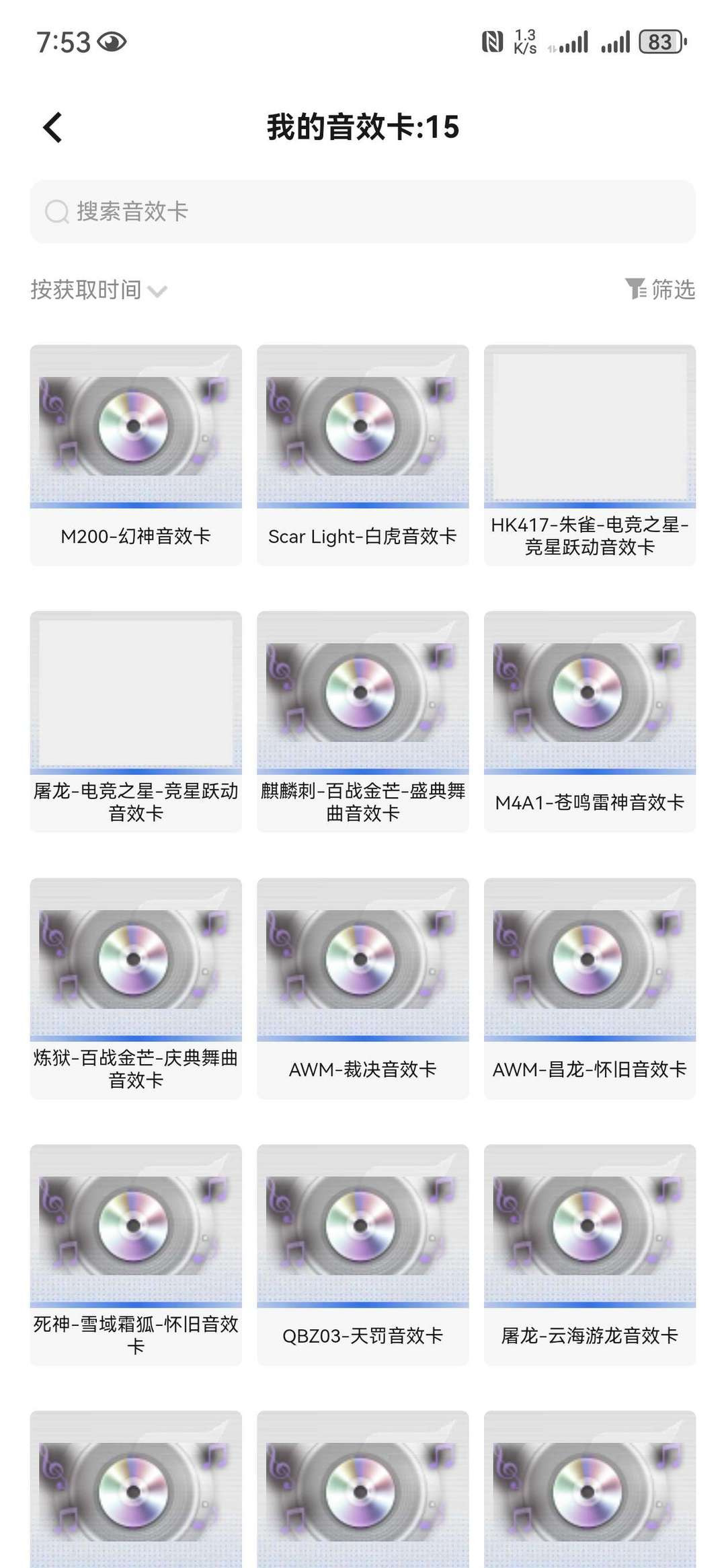The height and width of the screenshot is (1568, 726).
Task: Go back from 我的音效卡 page
Action: coord(52,127)
